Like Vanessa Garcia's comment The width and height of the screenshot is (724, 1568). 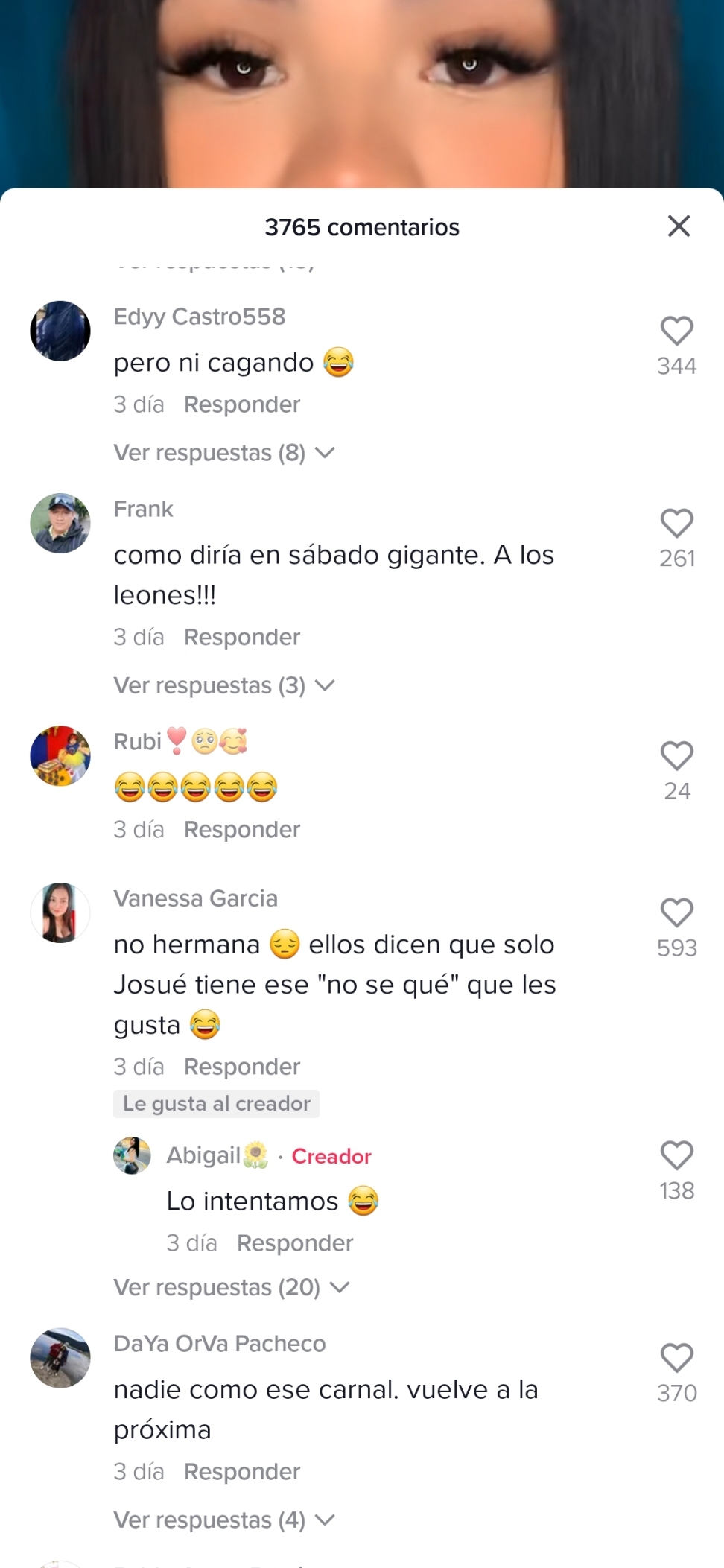[677, 912]
